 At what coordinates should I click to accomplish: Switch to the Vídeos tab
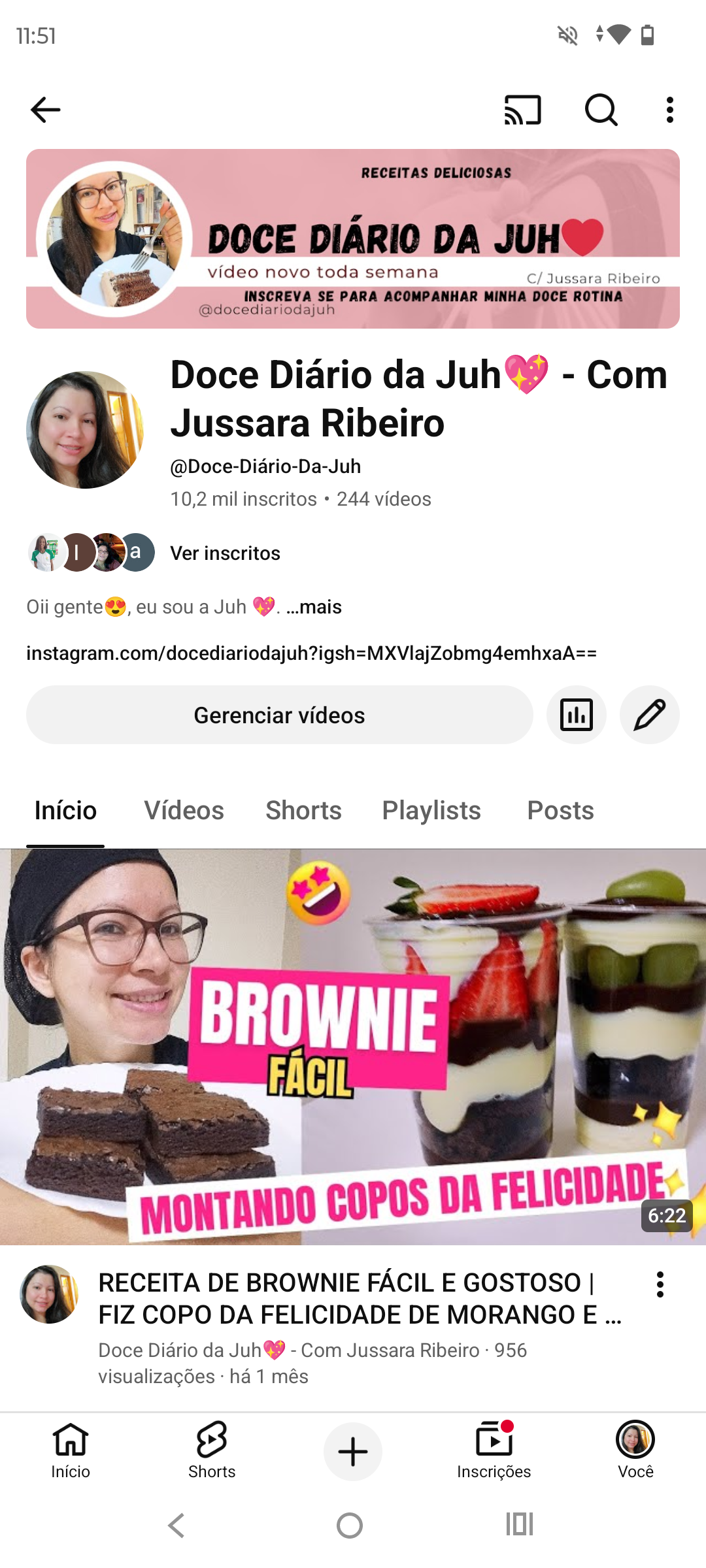(x=184, y=811)
